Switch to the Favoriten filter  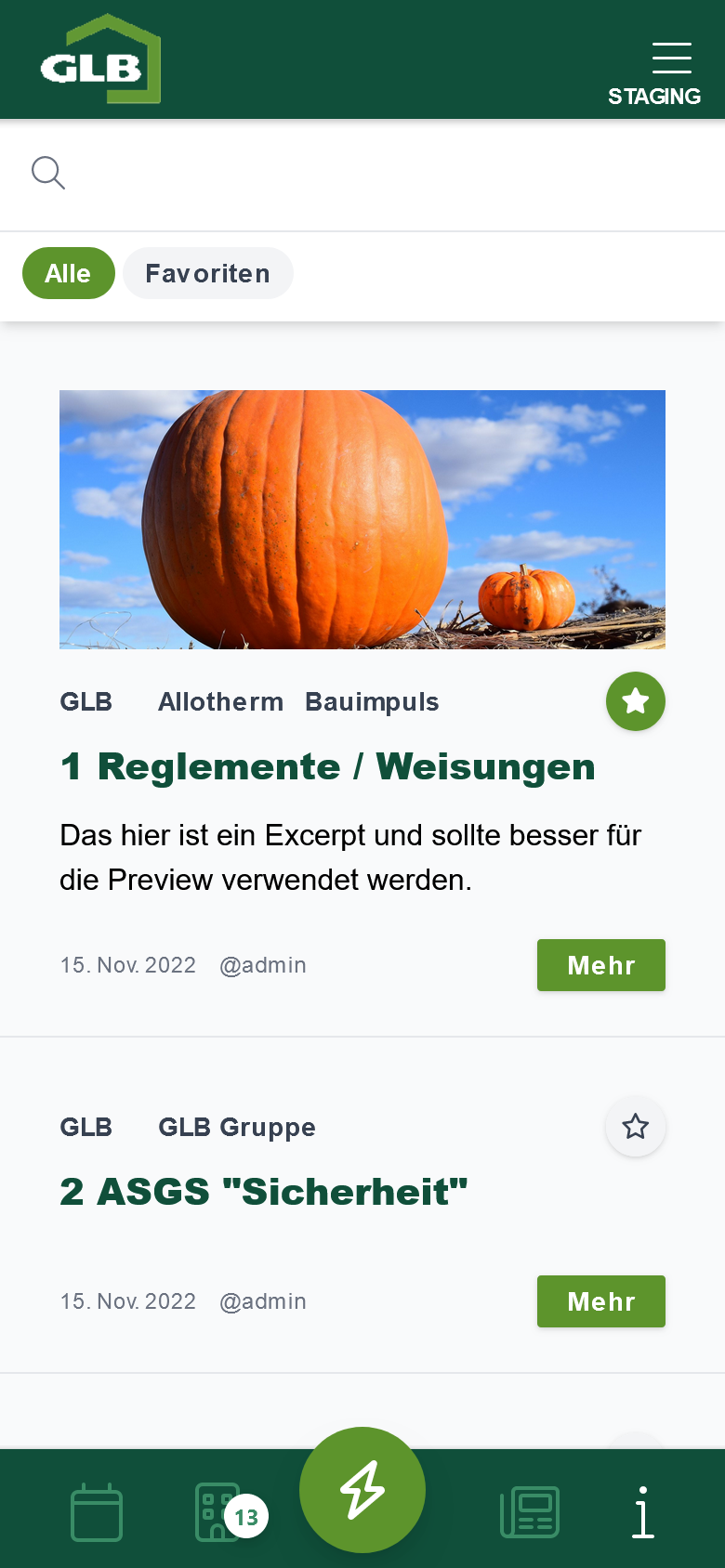tap(207, 273)
